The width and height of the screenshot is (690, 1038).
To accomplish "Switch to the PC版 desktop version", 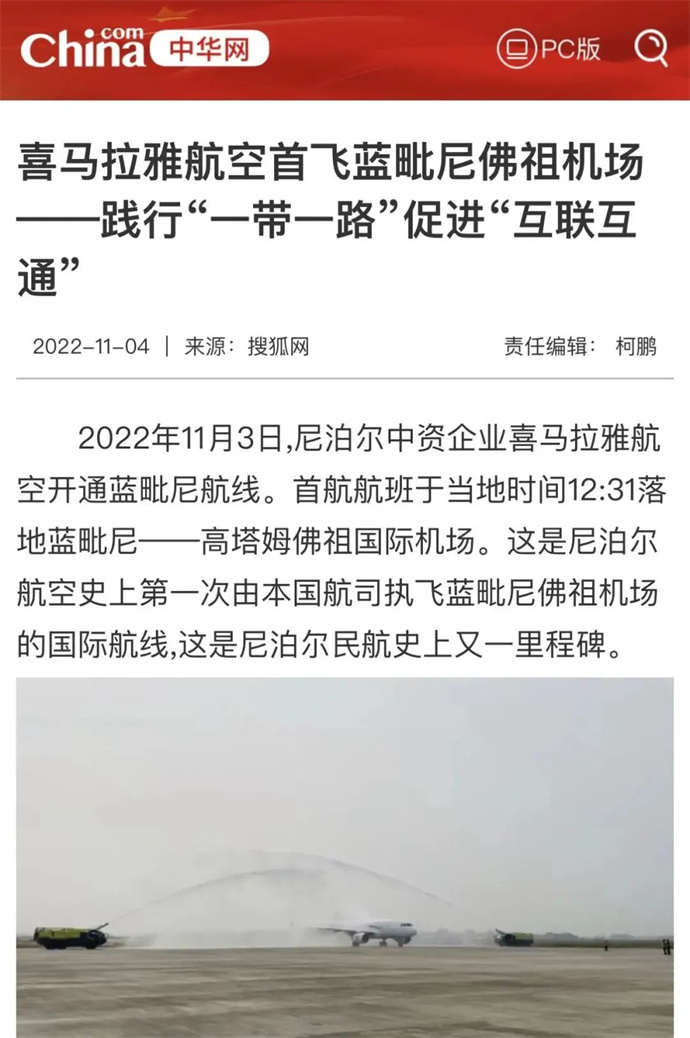I will pos(551,48).
